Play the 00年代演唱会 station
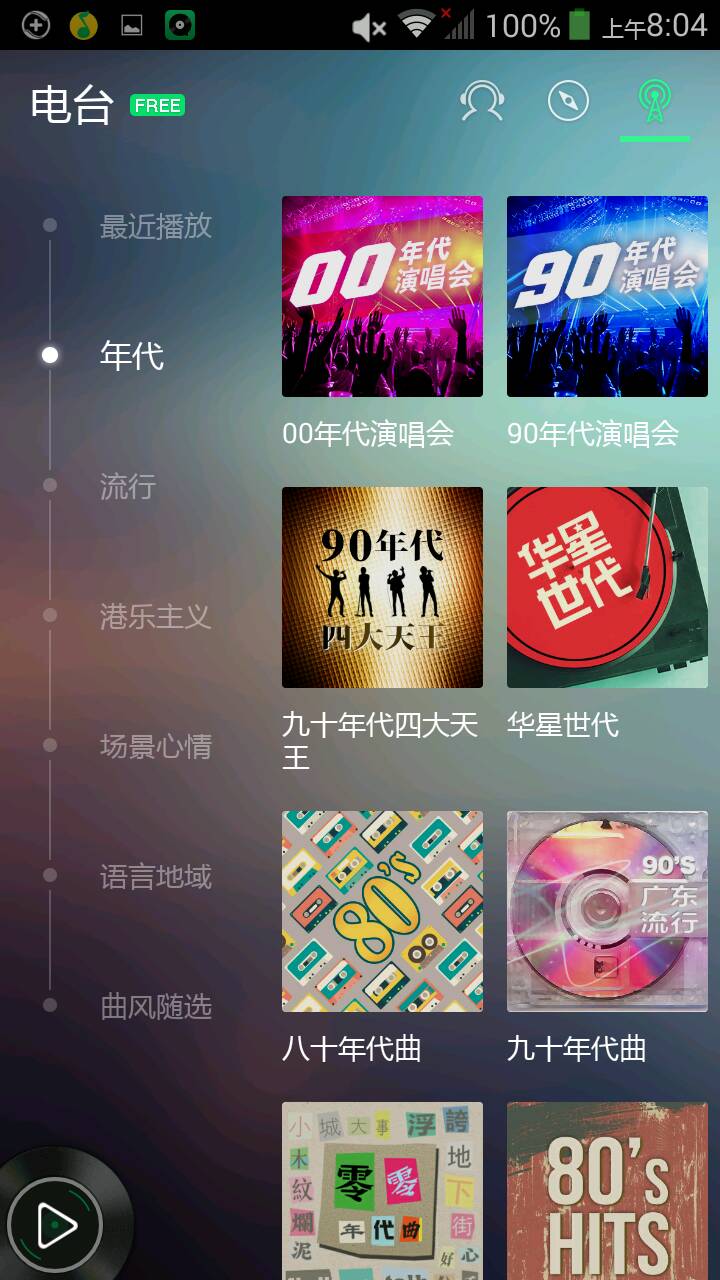The image size is (720, 1280). 382,297
